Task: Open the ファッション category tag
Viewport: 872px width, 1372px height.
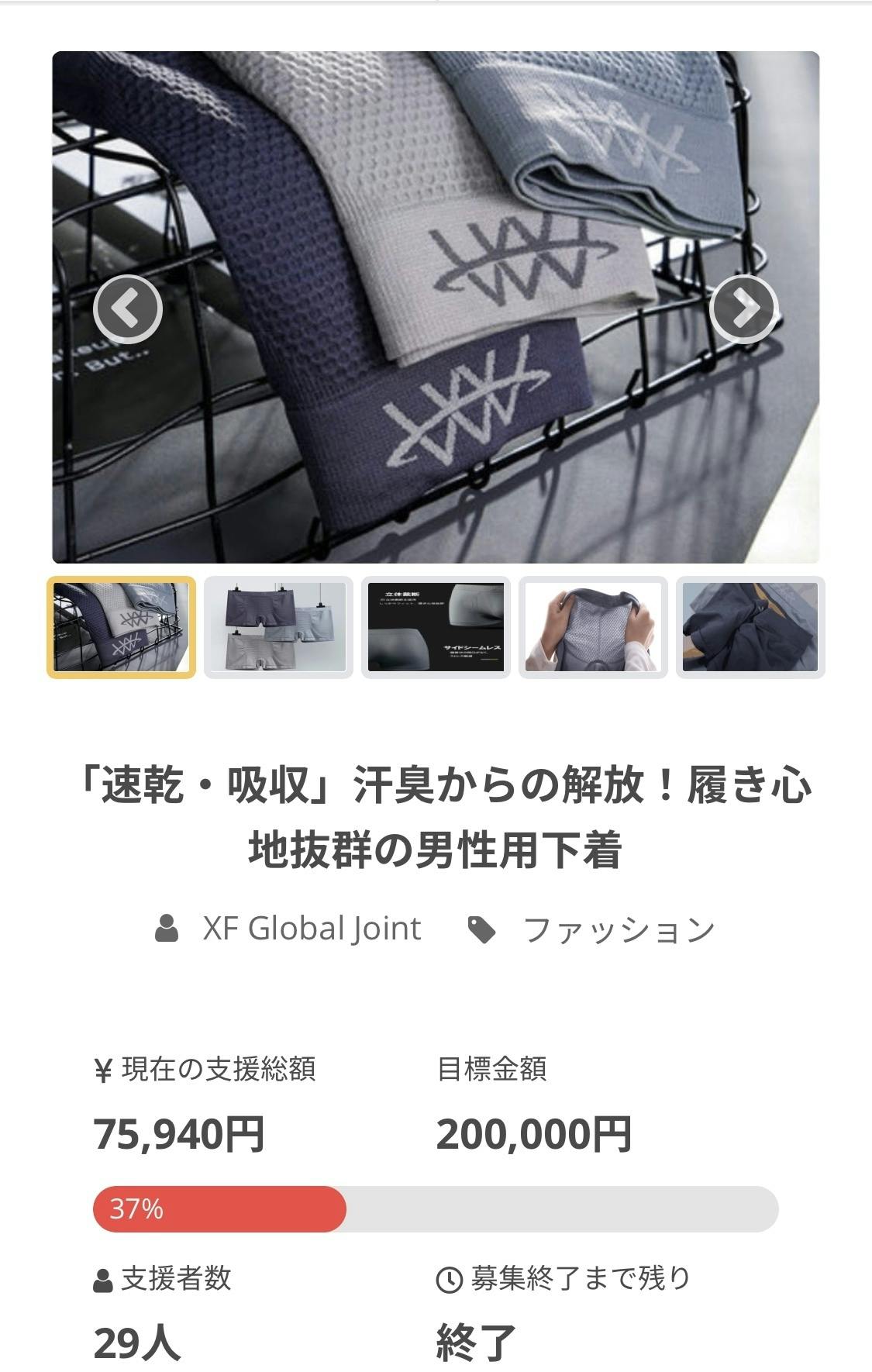Action: [x=618, y=929]
